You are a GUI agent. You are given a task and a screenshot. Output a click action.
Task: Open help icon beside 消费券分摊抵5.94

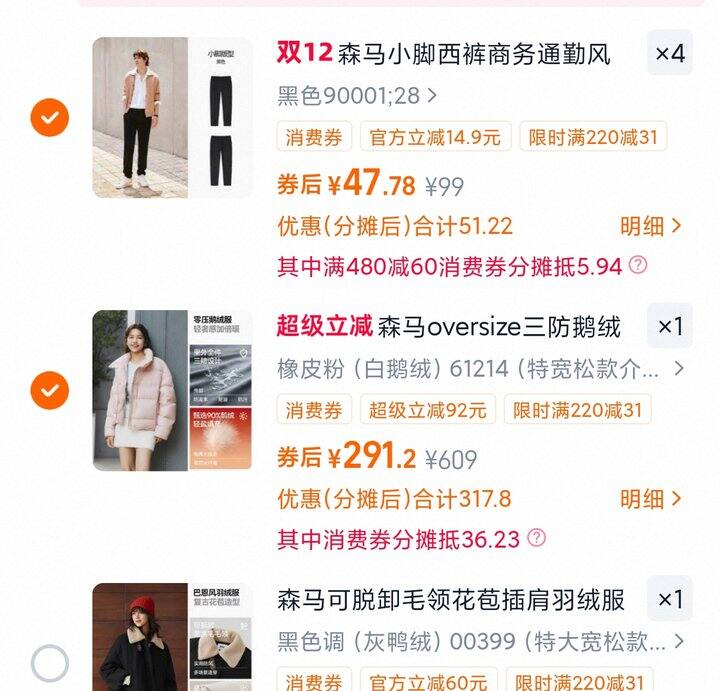pos(637,265)
